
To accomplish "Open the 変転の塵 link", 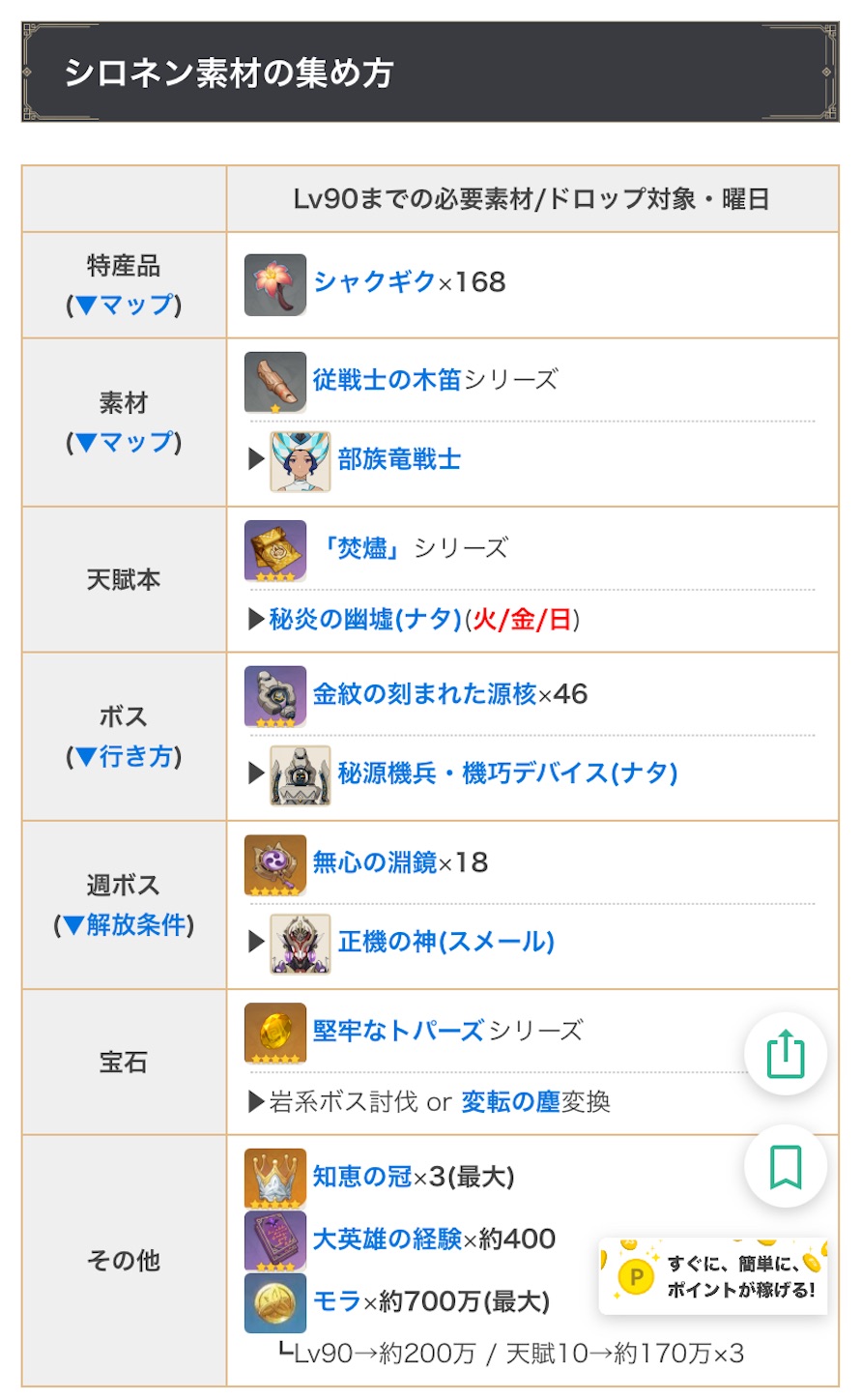I will coord(510,1102).
